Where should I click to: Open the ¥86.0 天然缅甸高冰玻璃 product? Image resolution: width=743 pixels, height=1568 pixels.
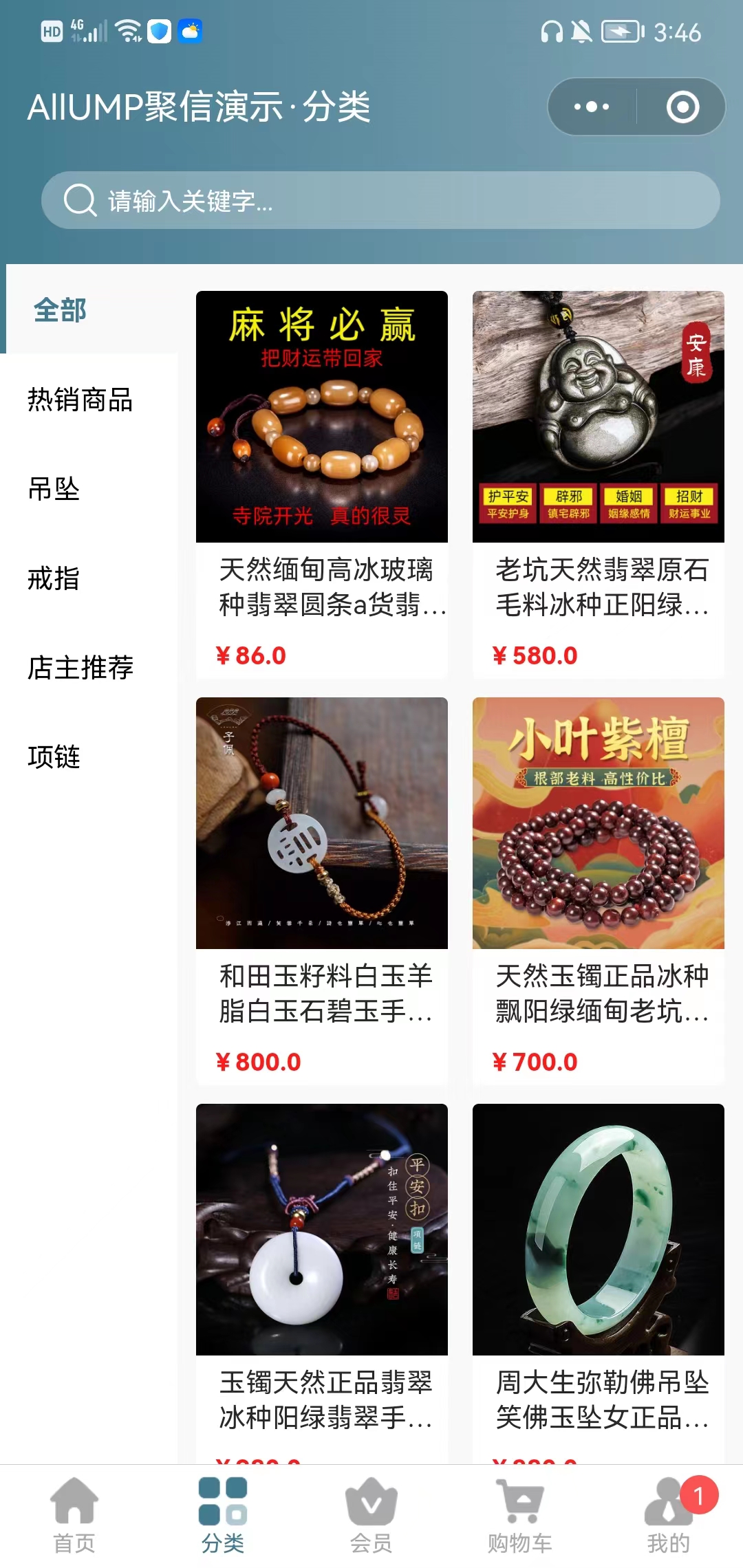click(322, 481)
